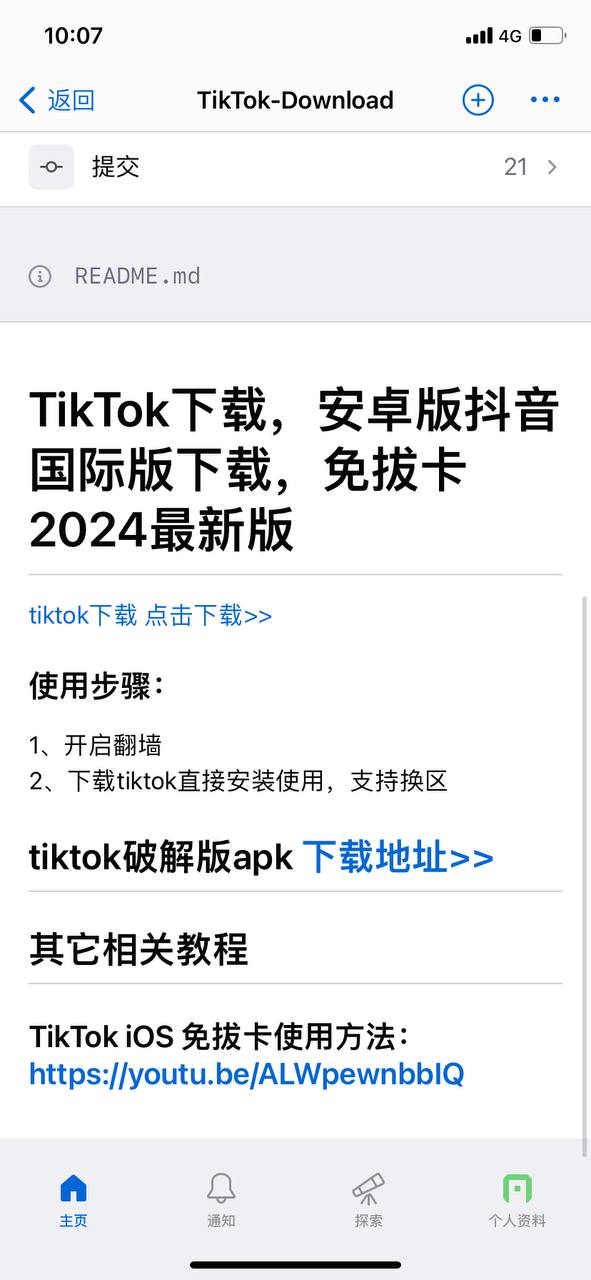Follow the 下载地址>> link
The width and height of the screenshot is (591, 1280).
tap(398, 857)
